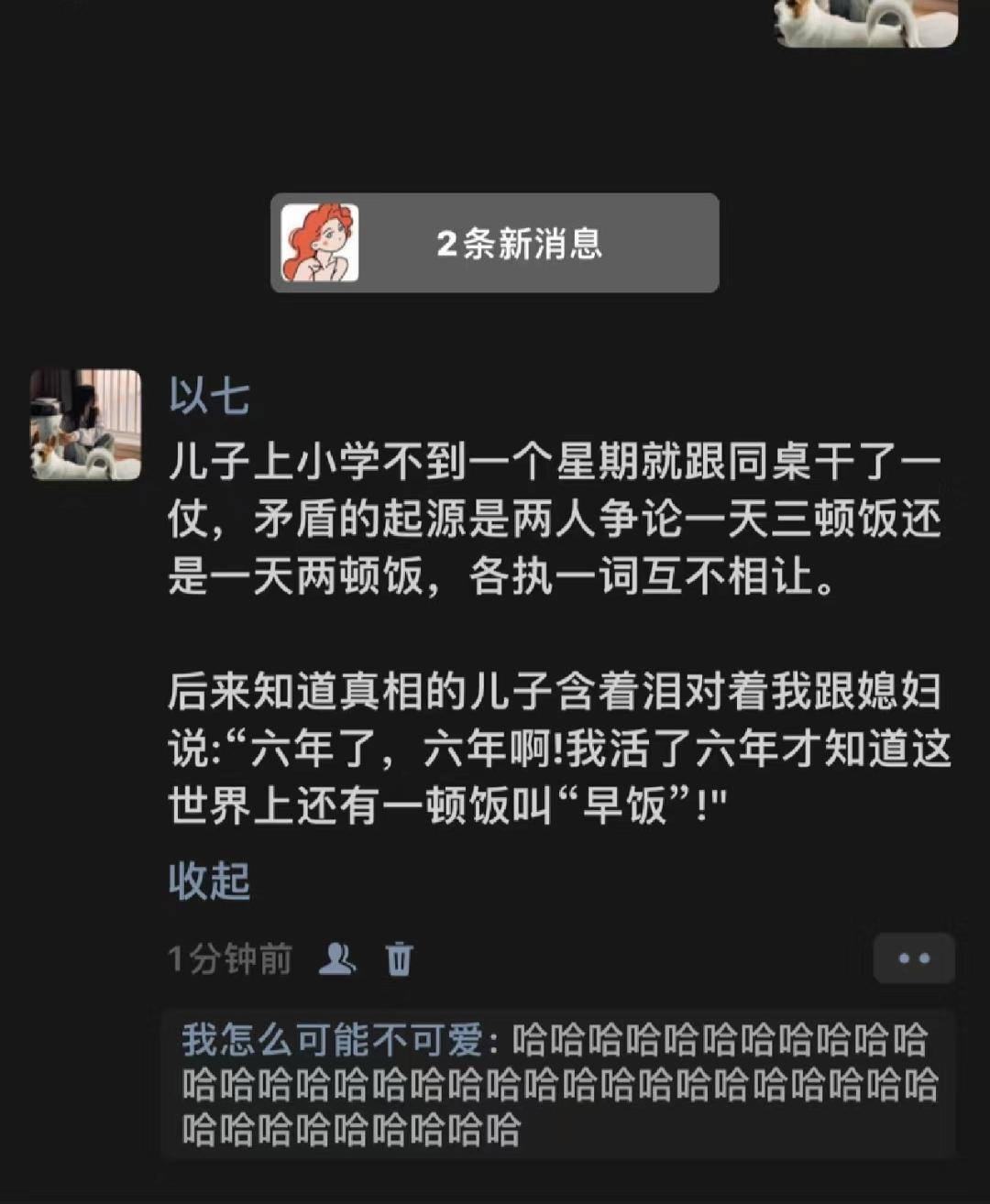The height and width of the screenshot is (1204, 990).
Task: Open 以七's profile avatar
Action: [x=86, y=425]
